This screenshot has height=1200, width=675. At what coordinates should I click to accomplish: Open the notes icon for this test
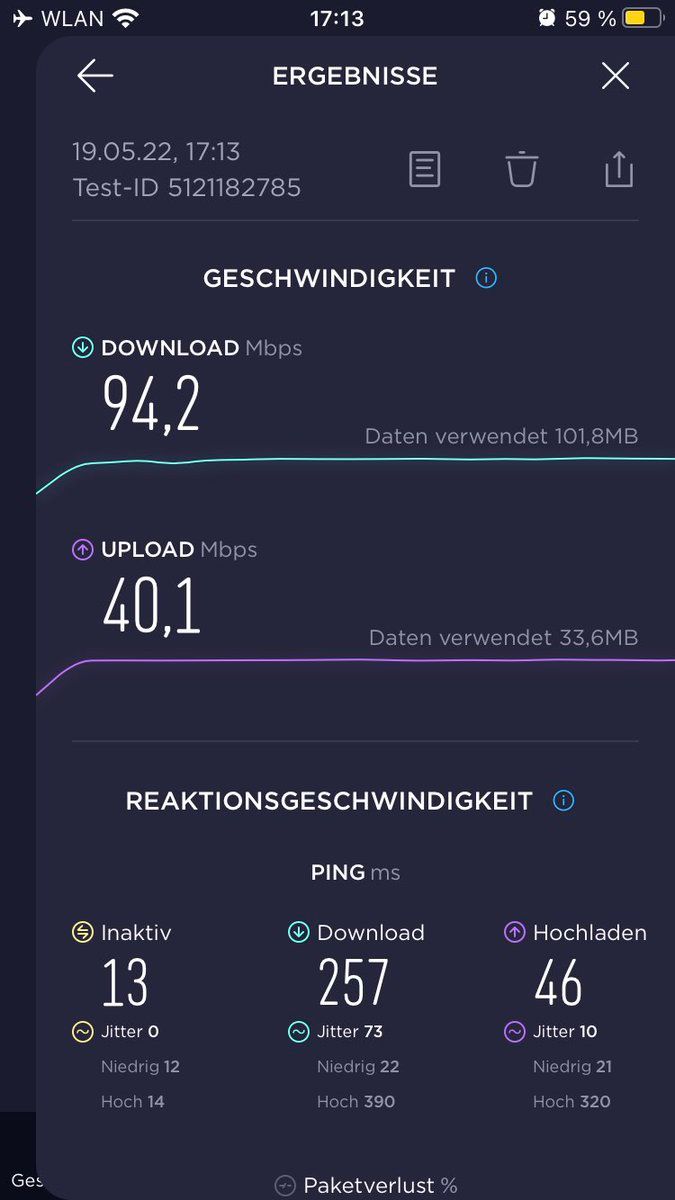tap(425, 169)
